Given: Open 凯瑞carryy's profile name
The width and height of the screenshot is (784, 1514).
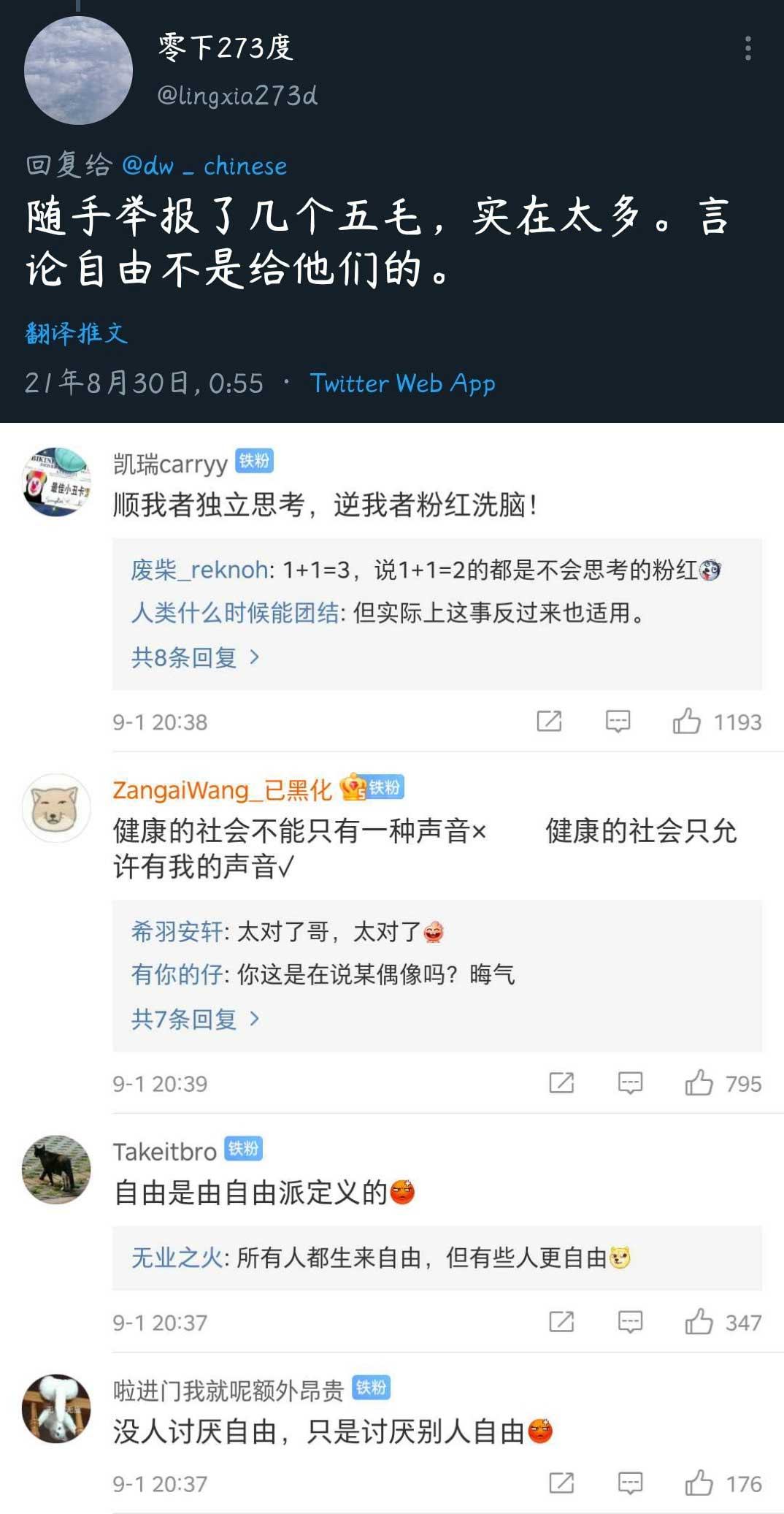Looking at the screenshot, I should (170, 464).
